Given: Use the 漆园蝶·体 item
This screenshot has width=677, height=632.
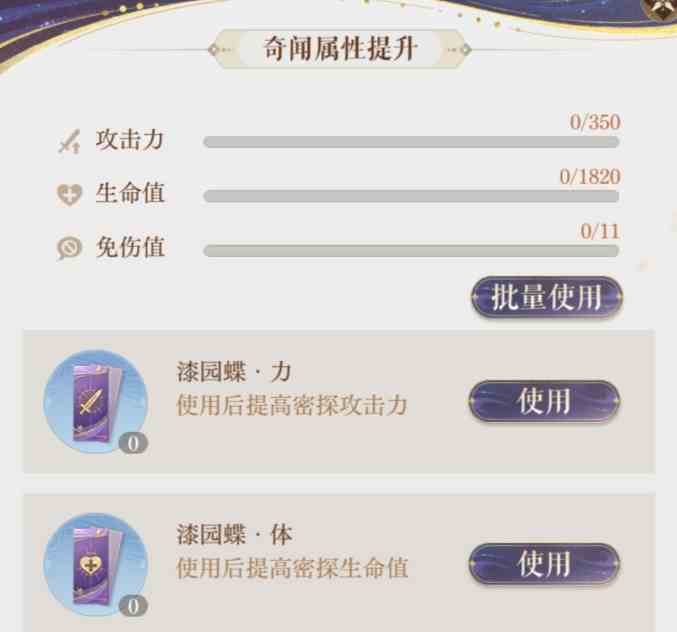Looking at the screenshot, I should 544,564.
